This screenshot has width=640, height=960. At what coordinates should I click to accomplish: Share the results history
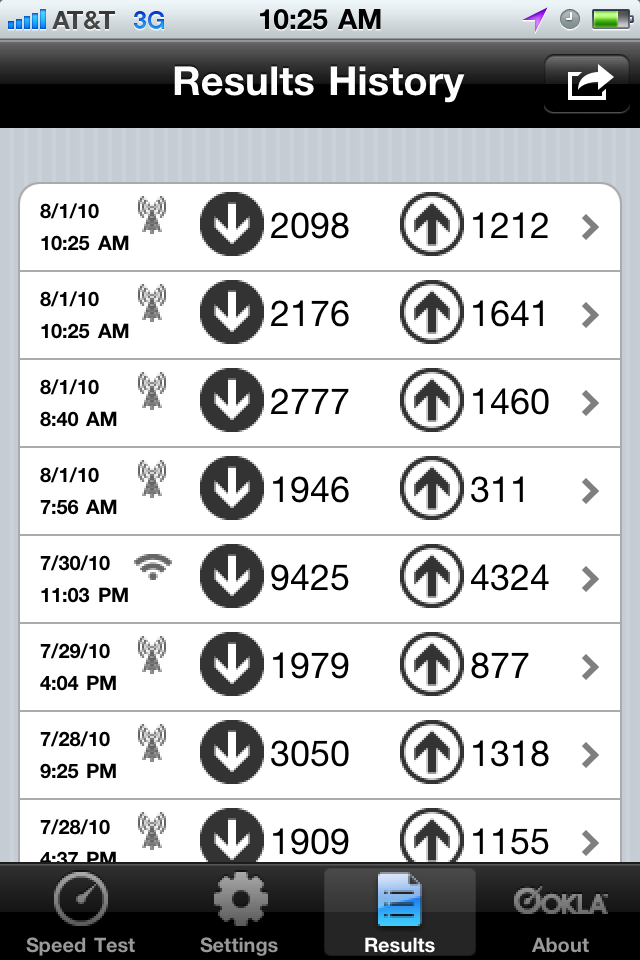[588, 84]
